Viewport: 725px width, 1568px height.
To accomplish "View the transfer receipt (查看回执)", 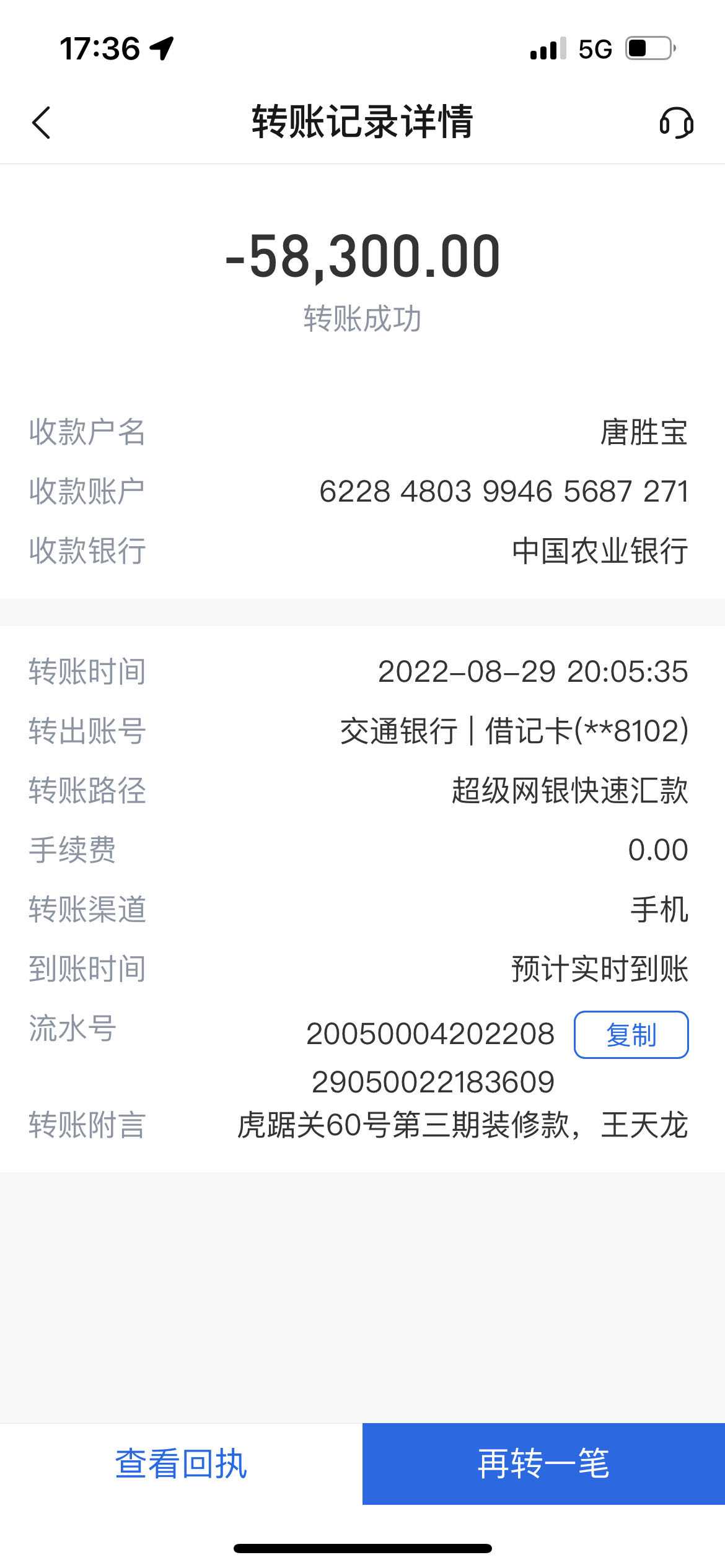I will coord(181,1464).
